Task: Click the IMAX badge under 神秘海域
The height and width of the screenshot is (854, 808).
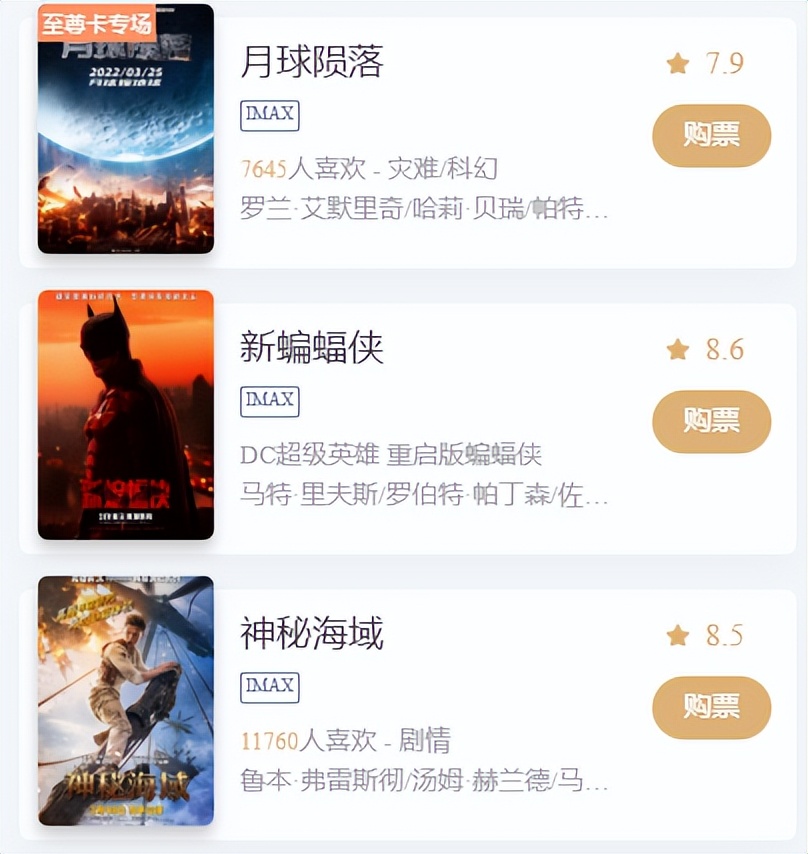Action: click(269, 687)
